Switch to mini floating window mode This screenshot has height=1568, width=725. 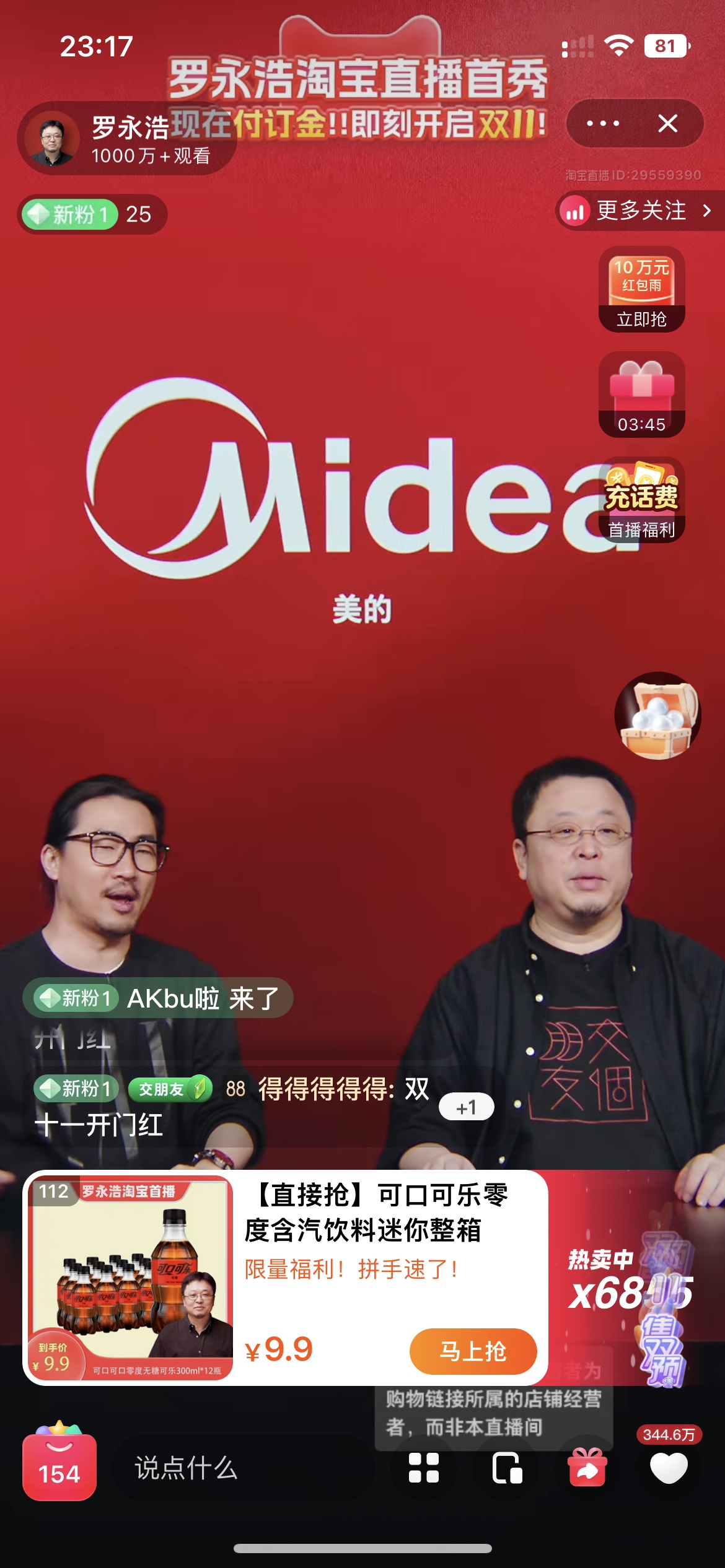pos(507,1468)
